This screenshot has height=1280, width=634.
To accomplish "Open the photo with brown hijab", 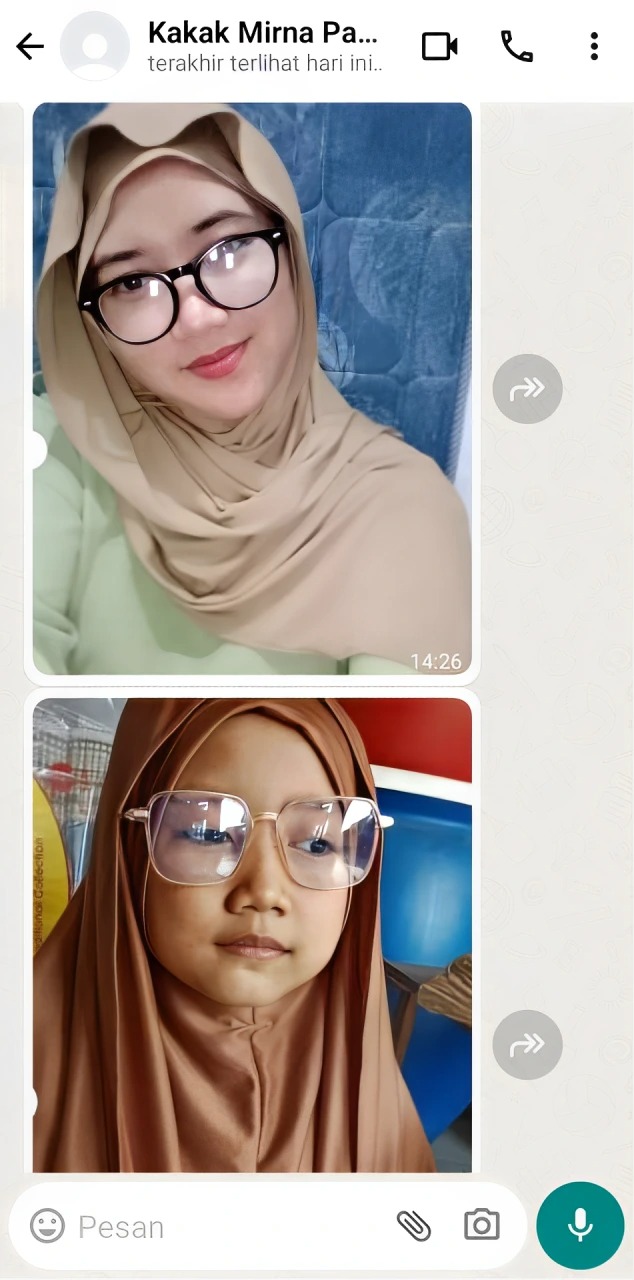I will 252,935.
